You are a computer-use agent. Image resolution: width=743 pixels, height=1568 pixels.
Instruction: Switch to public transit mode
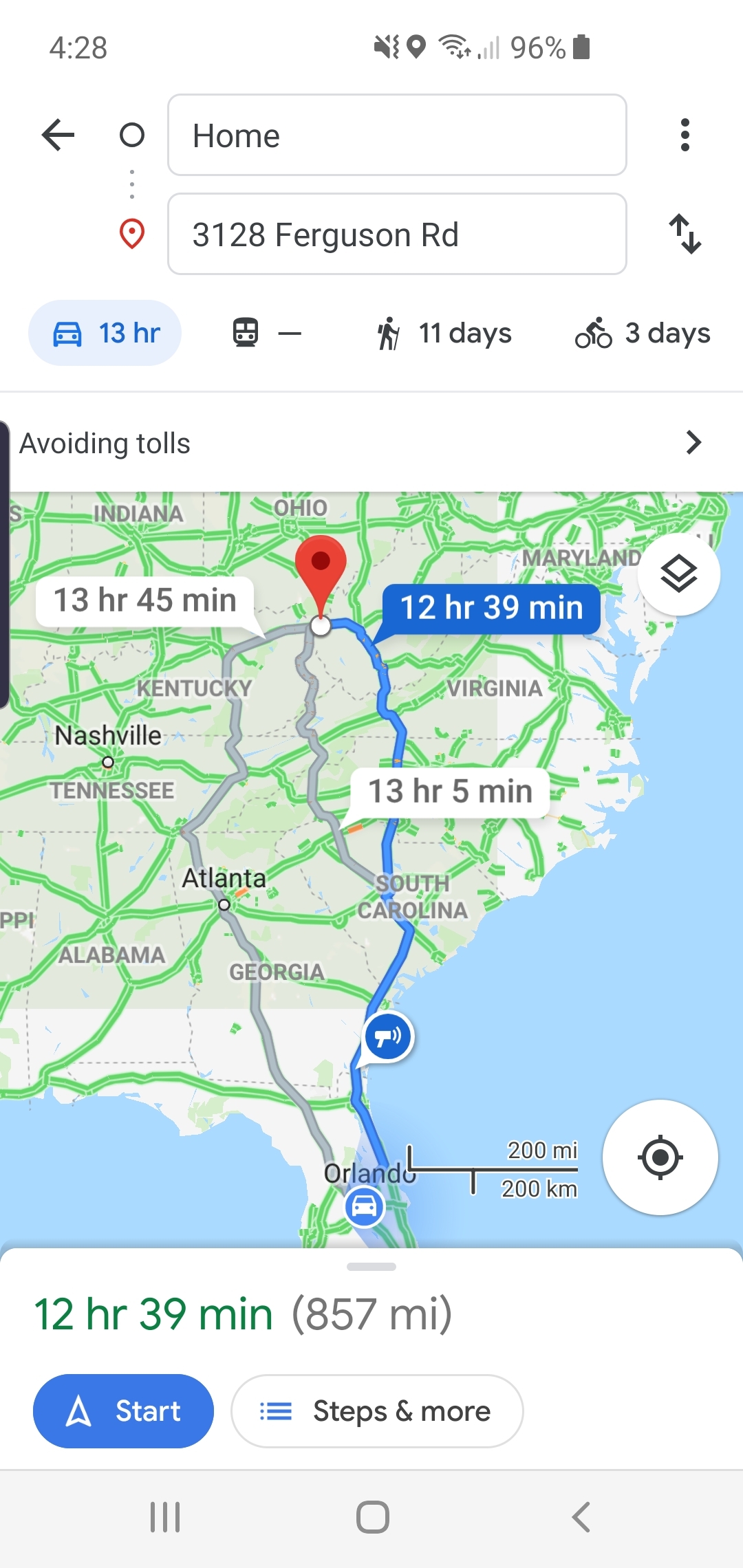(267, 333)
